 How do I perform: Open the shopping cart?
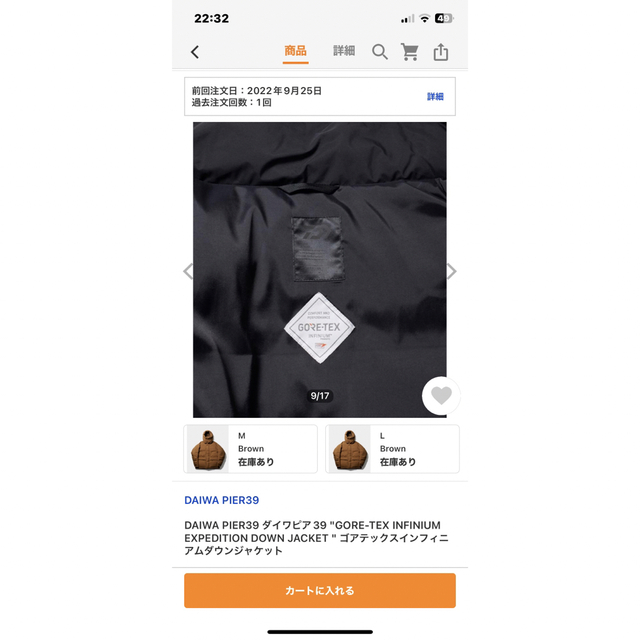(x=410, y=52)
